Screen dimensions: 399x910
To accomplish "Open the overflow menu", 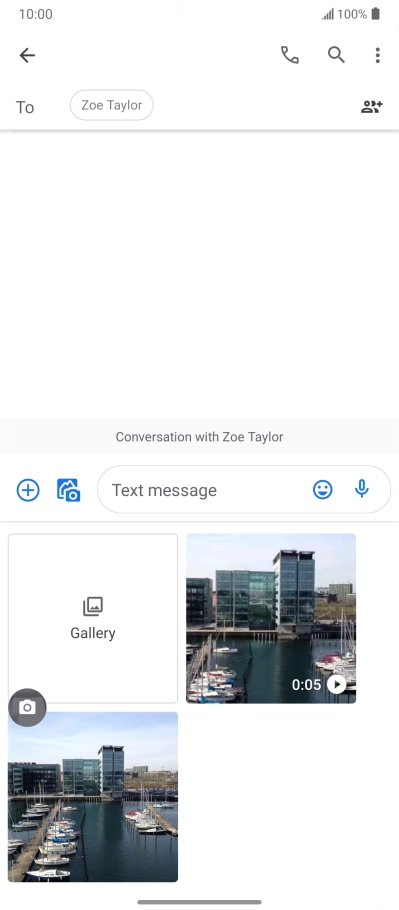I will pyautogui.click(x=378, y=55).
